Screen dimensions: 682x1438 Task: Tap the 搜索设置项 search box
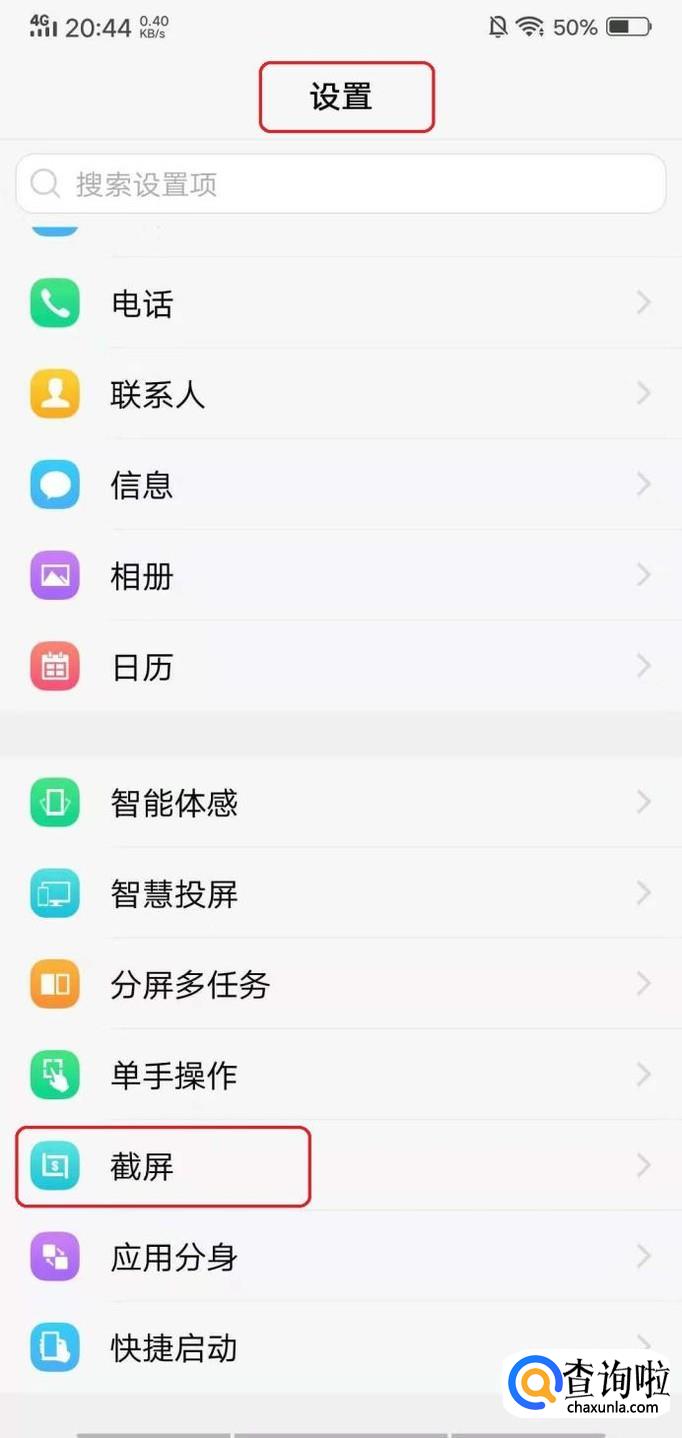340,184
